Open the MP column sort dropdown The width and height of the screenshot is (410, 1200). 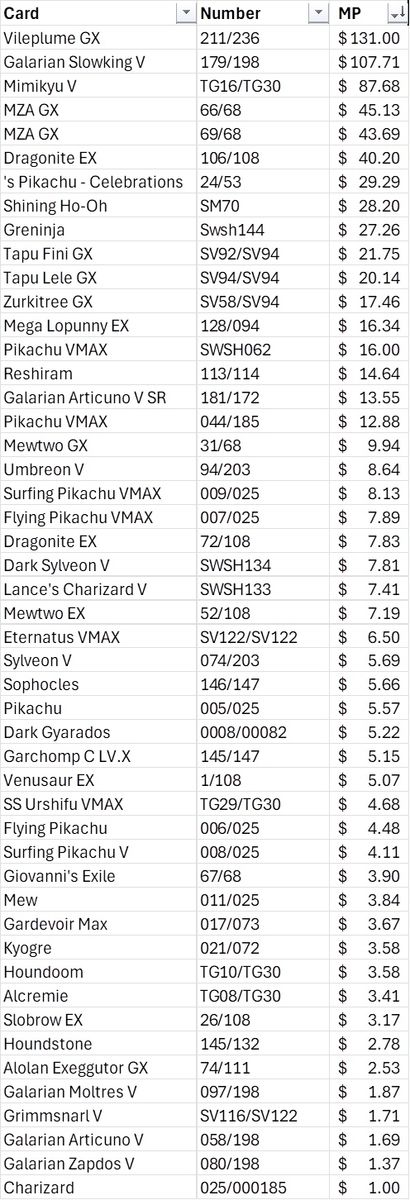point(396,14)
